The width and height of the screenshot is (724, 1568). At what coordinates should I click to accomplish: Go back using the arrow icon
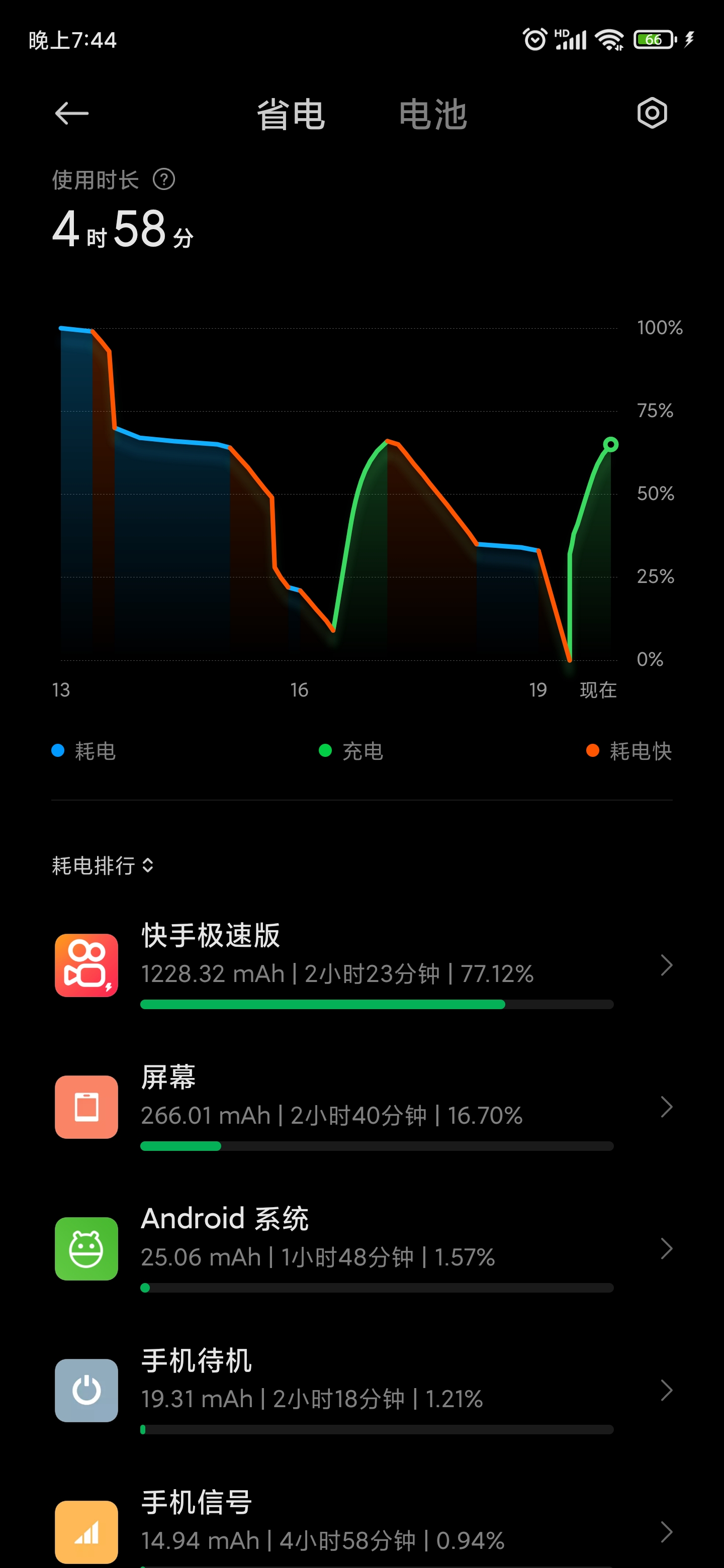coord(72,113)
